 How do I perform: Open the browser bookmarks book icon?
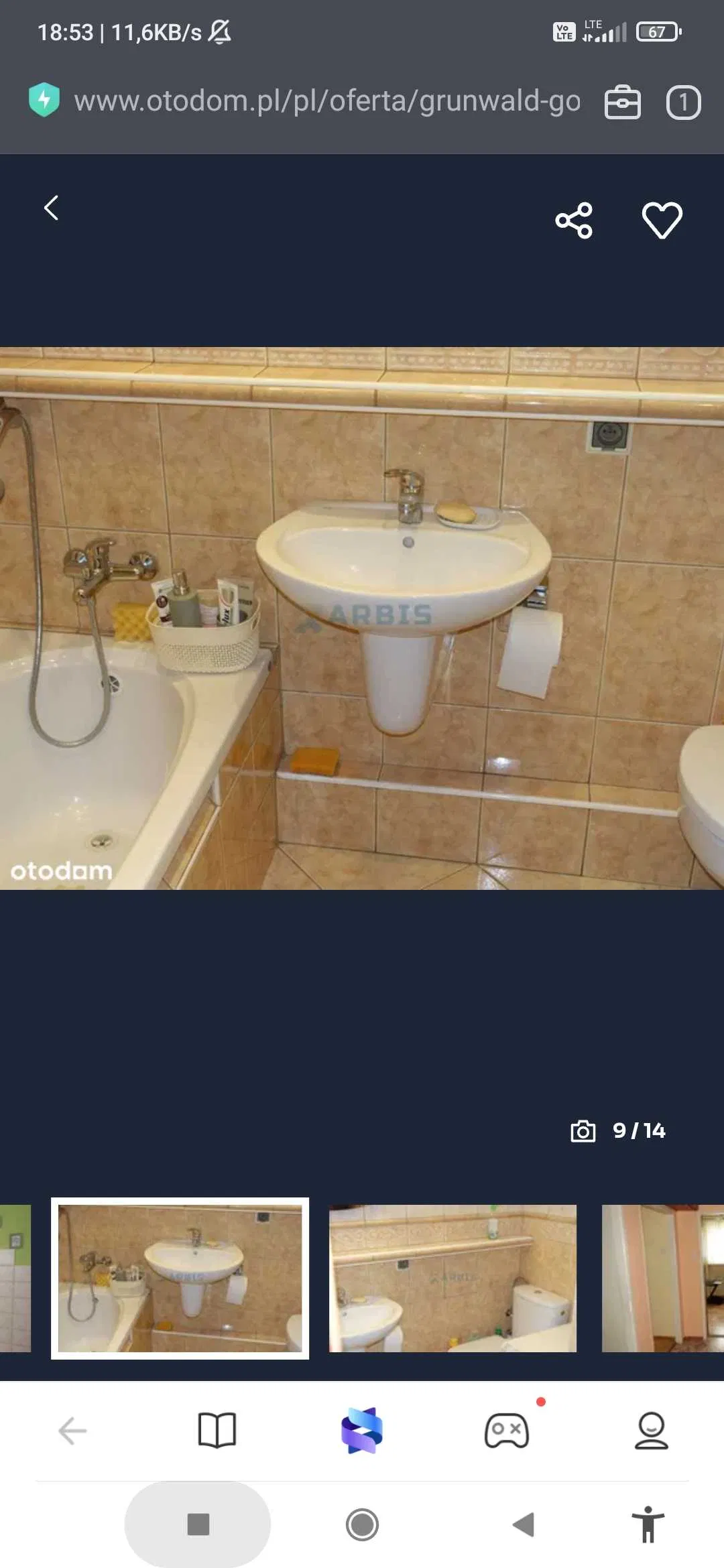point(217,1431)
